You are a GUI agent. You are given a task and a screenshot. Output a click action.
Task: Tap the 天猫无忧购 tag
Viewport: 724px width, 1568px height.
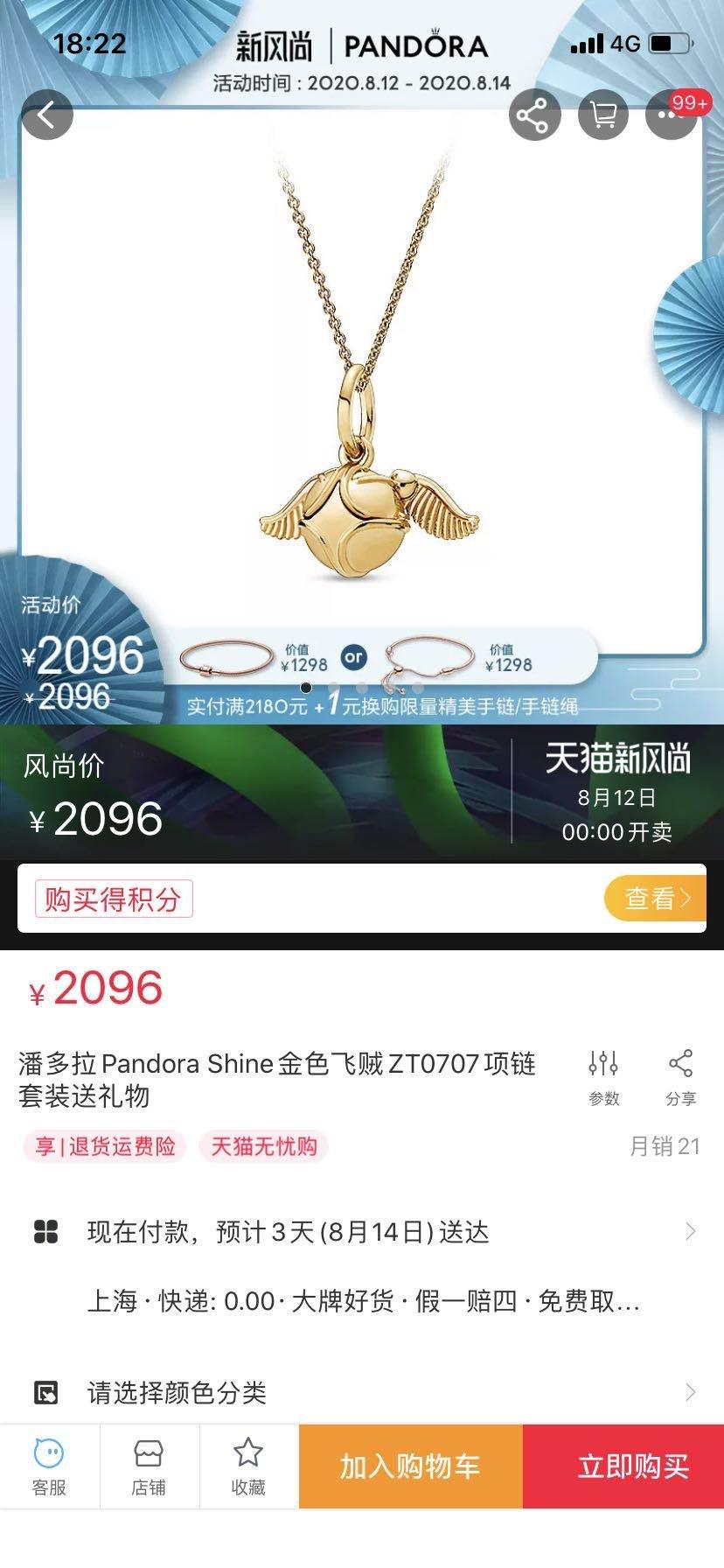coord(264,1146)
